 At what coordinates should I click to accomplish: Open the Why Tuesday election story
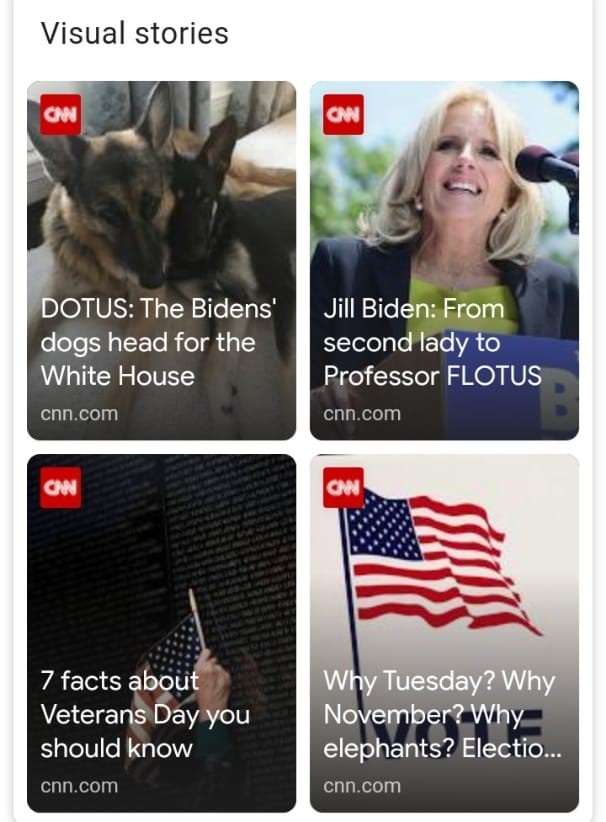[x=444, y=633]
